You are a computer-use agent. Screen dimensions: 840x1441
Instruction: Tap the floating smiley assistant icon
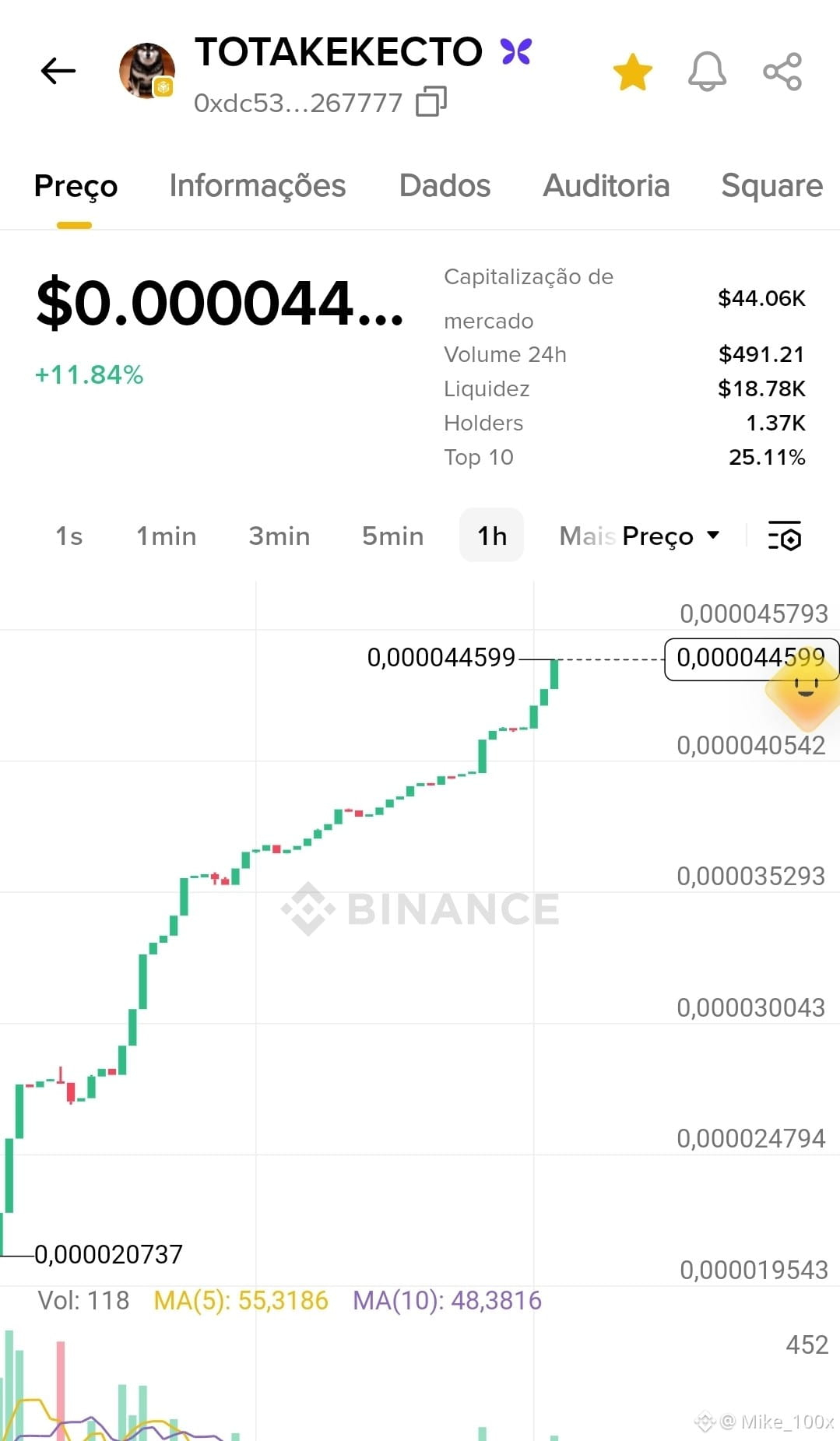pos(805,687)
